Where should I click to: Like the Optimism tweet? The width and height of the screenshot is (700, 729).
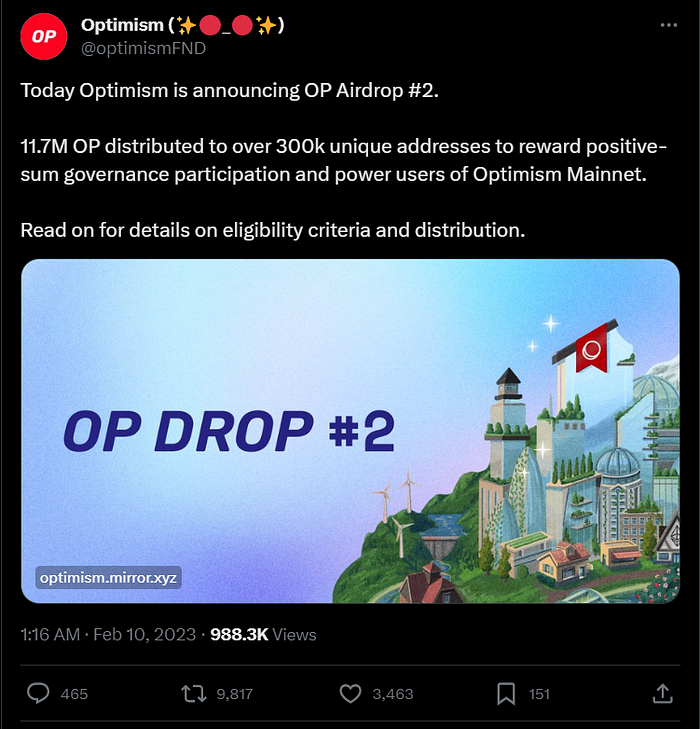tap(350, 693)
